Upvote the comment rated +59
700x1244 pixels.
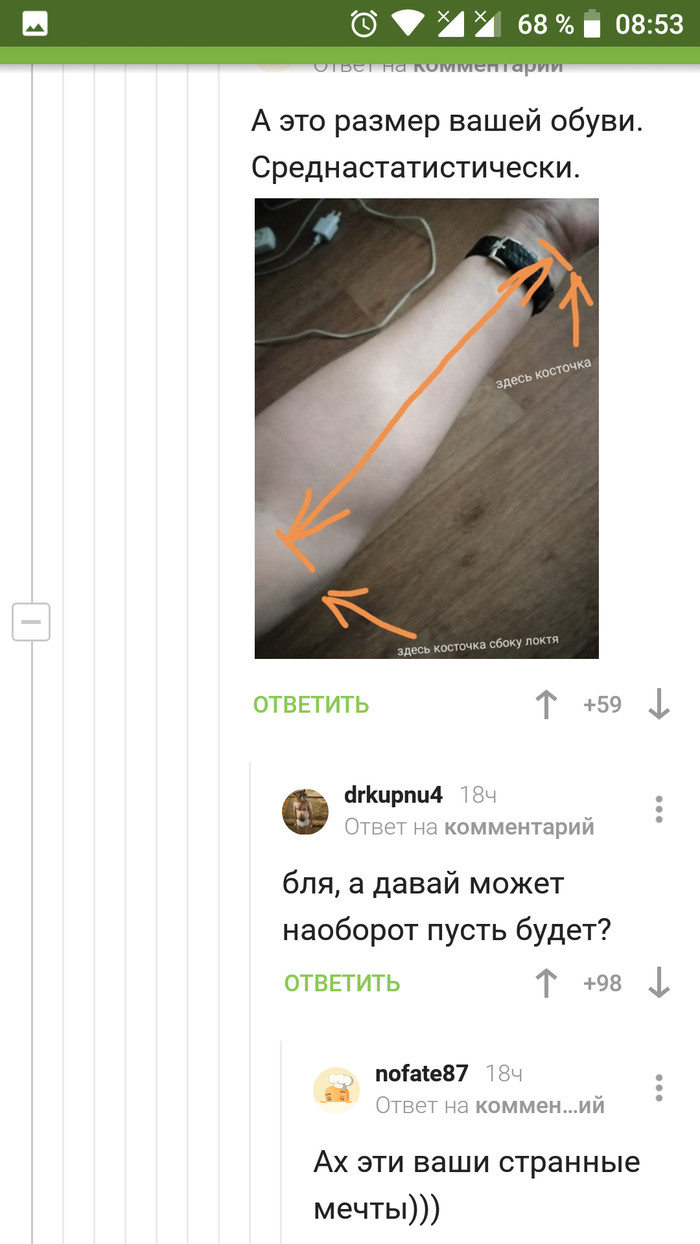click(546, 704)
